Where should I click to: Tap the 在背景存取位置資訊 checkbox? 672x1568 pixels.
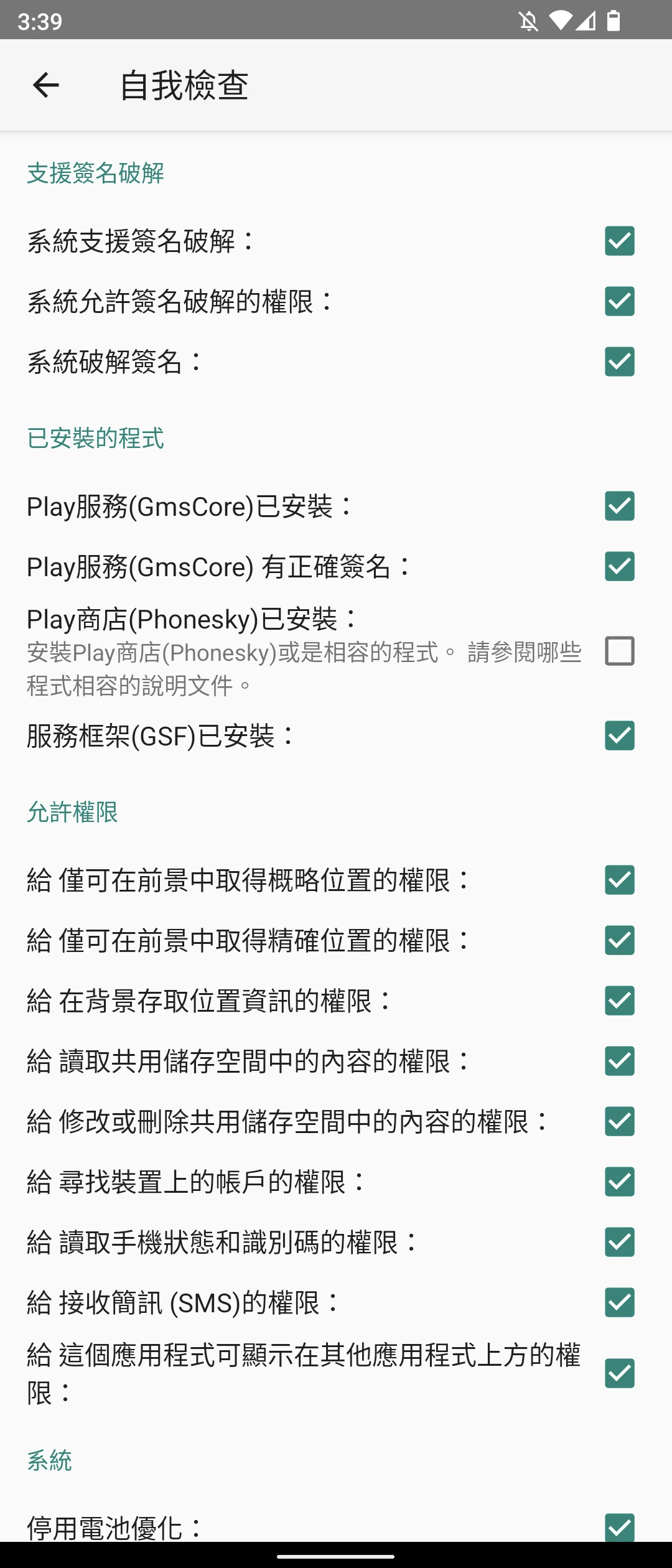coord(619,1001)
